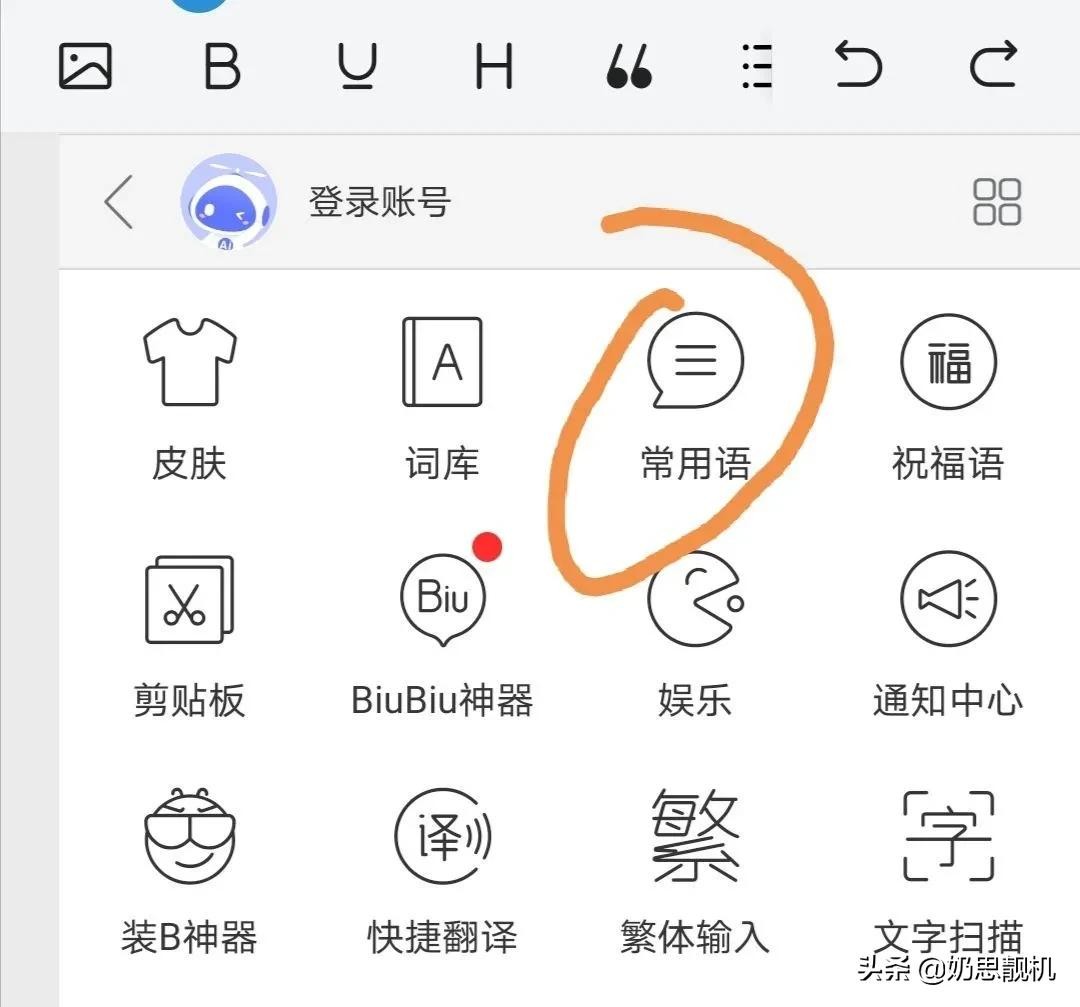Insert a block quote
This screenshot has height=1007, width=1080.
pyautogui.click(x=629, y=68)
